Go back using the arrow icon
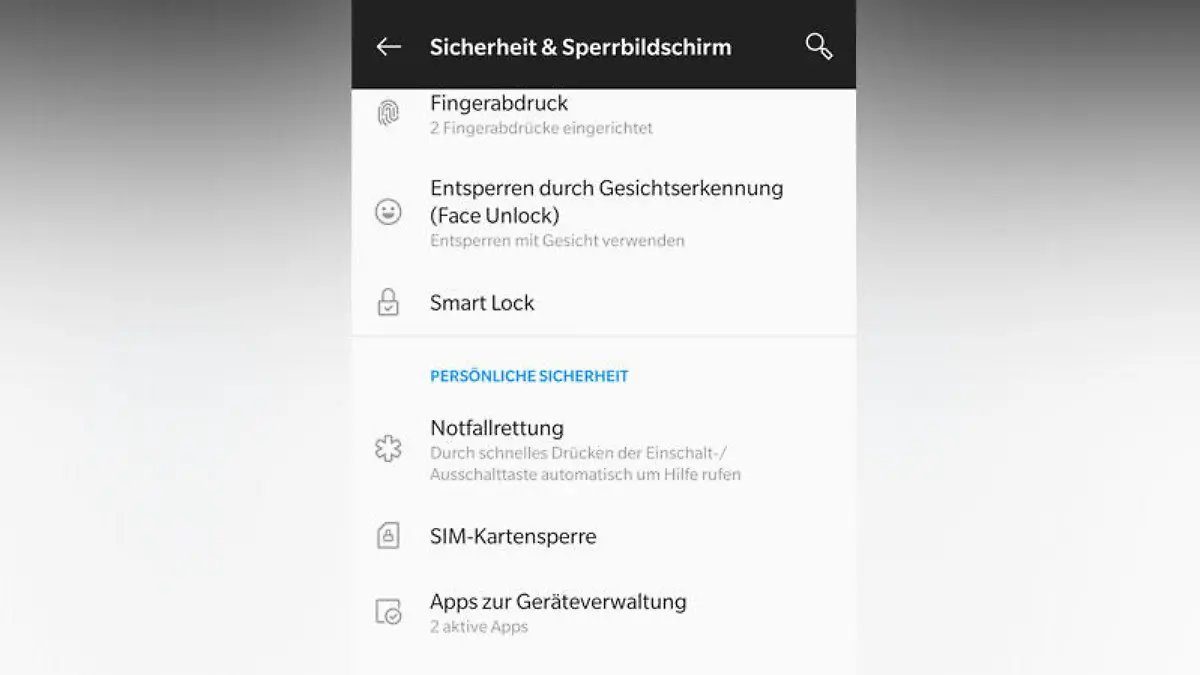The height and width of the screenshot is (675, 1200). [x=388, y=47]
